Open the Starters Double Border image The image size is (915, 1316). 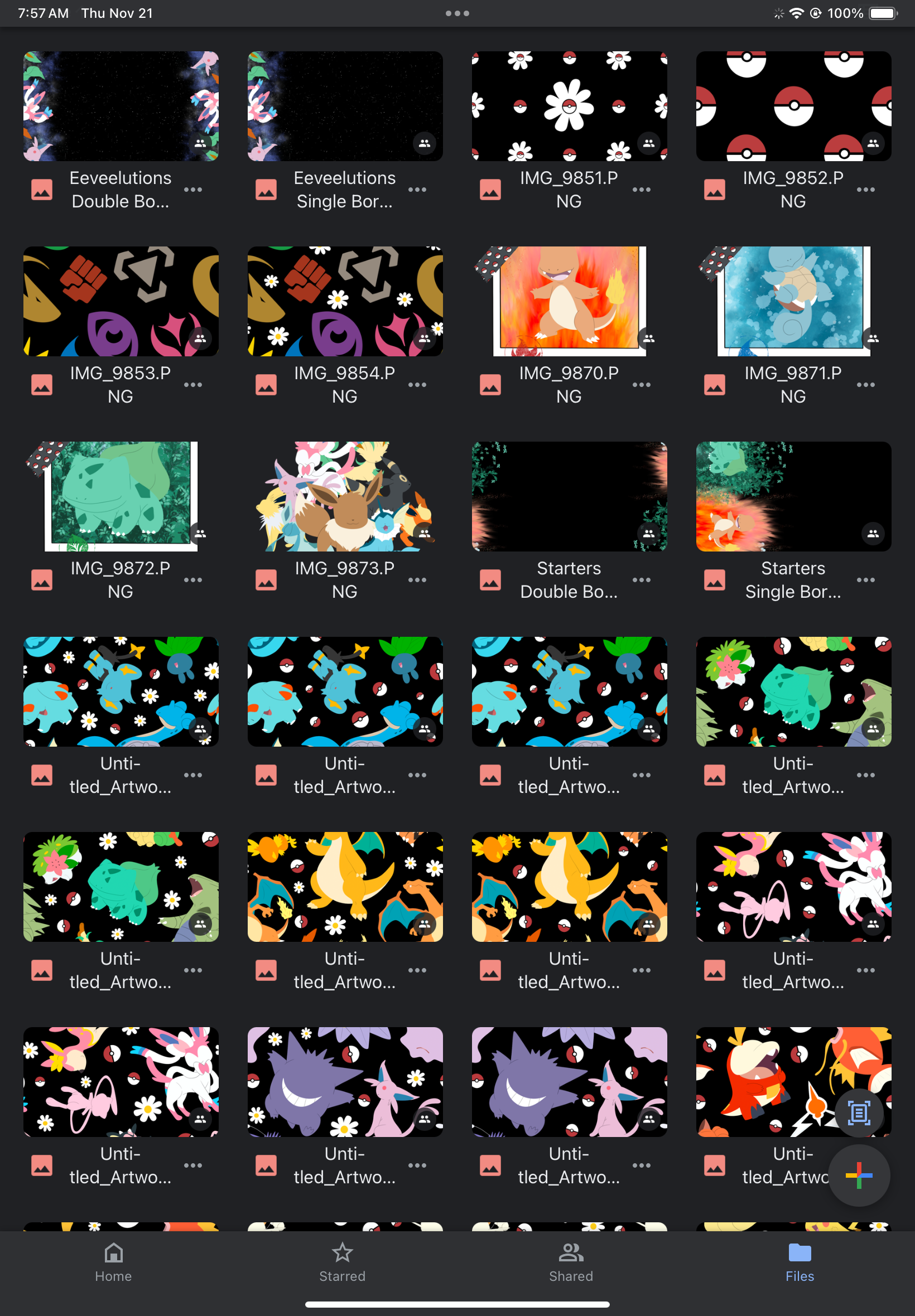pyautogui.click(x=569, y=496)
